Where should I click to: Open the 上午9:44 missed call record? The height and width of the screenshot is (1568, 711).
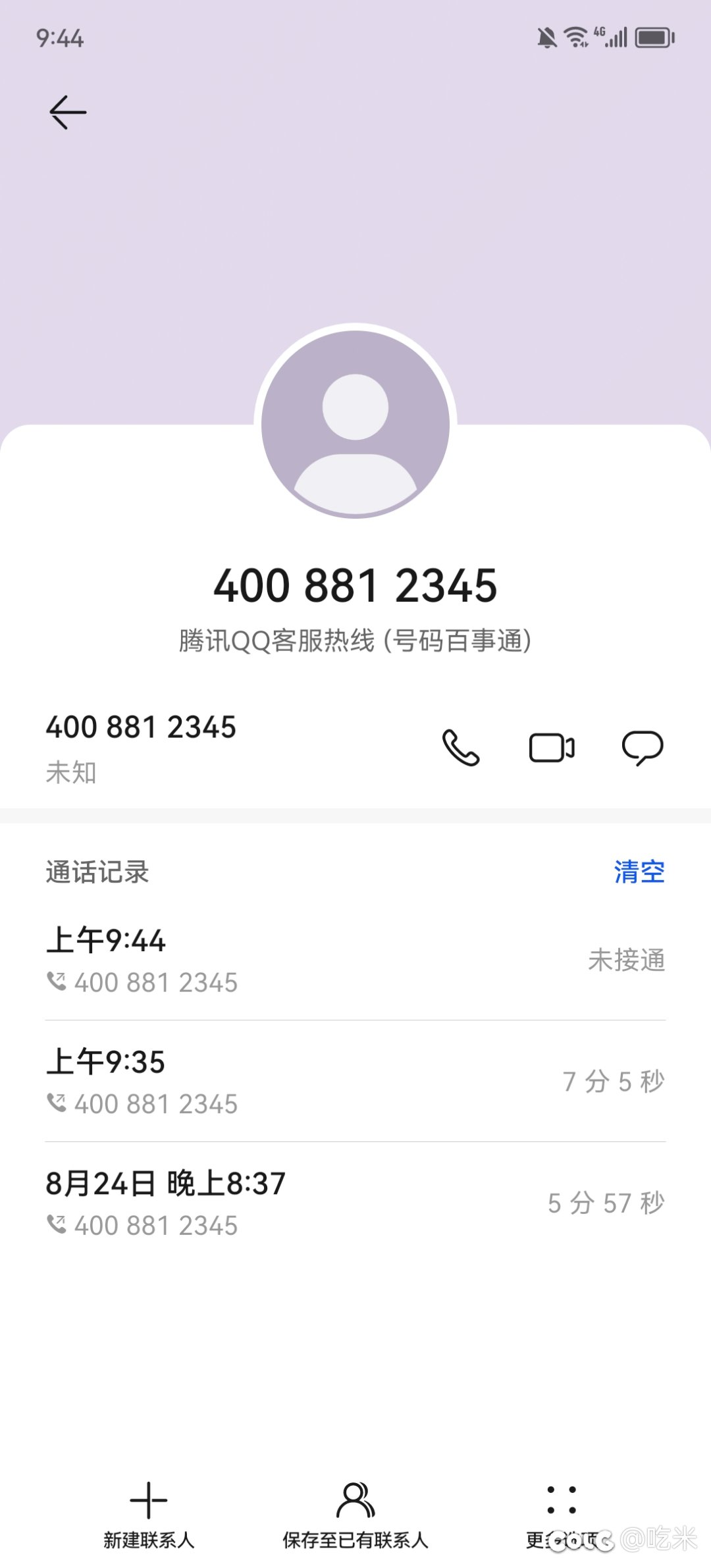(x=355, y=960)
